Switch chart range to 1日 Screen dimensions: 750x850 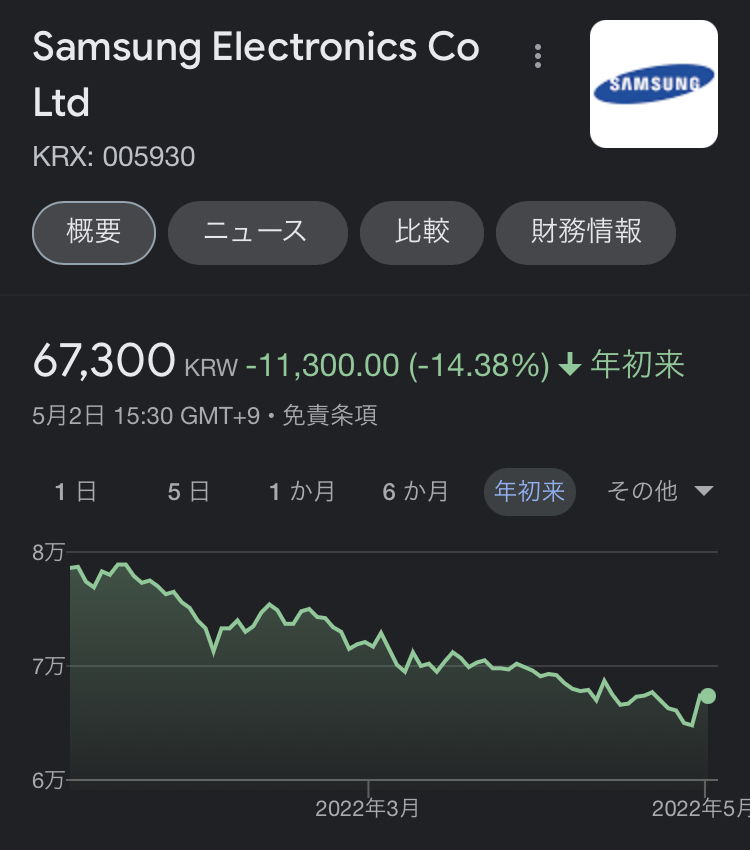click(76, 492)
